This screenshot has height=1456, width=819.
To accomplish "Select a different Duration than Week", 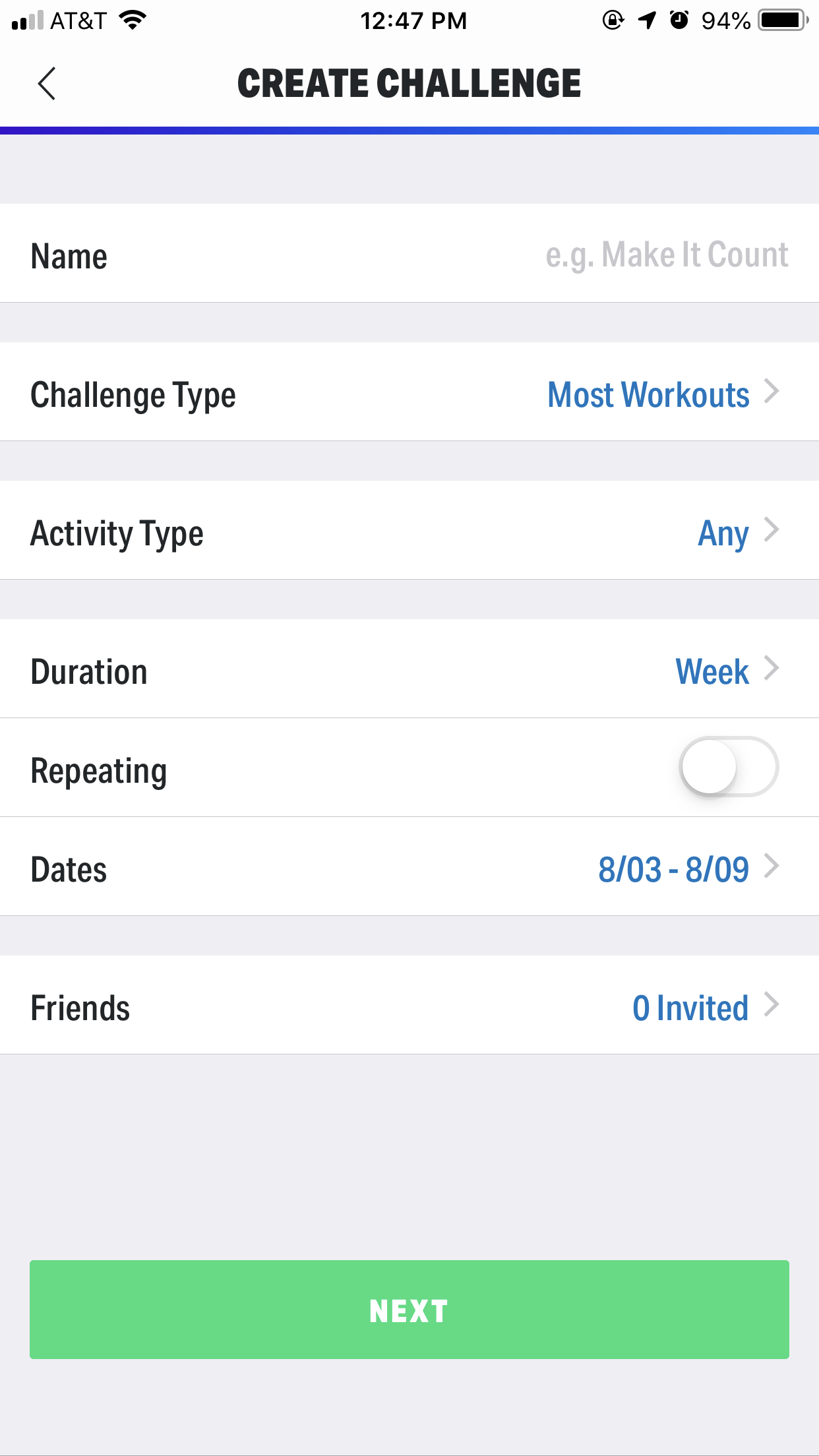I will tap(726, 671).
